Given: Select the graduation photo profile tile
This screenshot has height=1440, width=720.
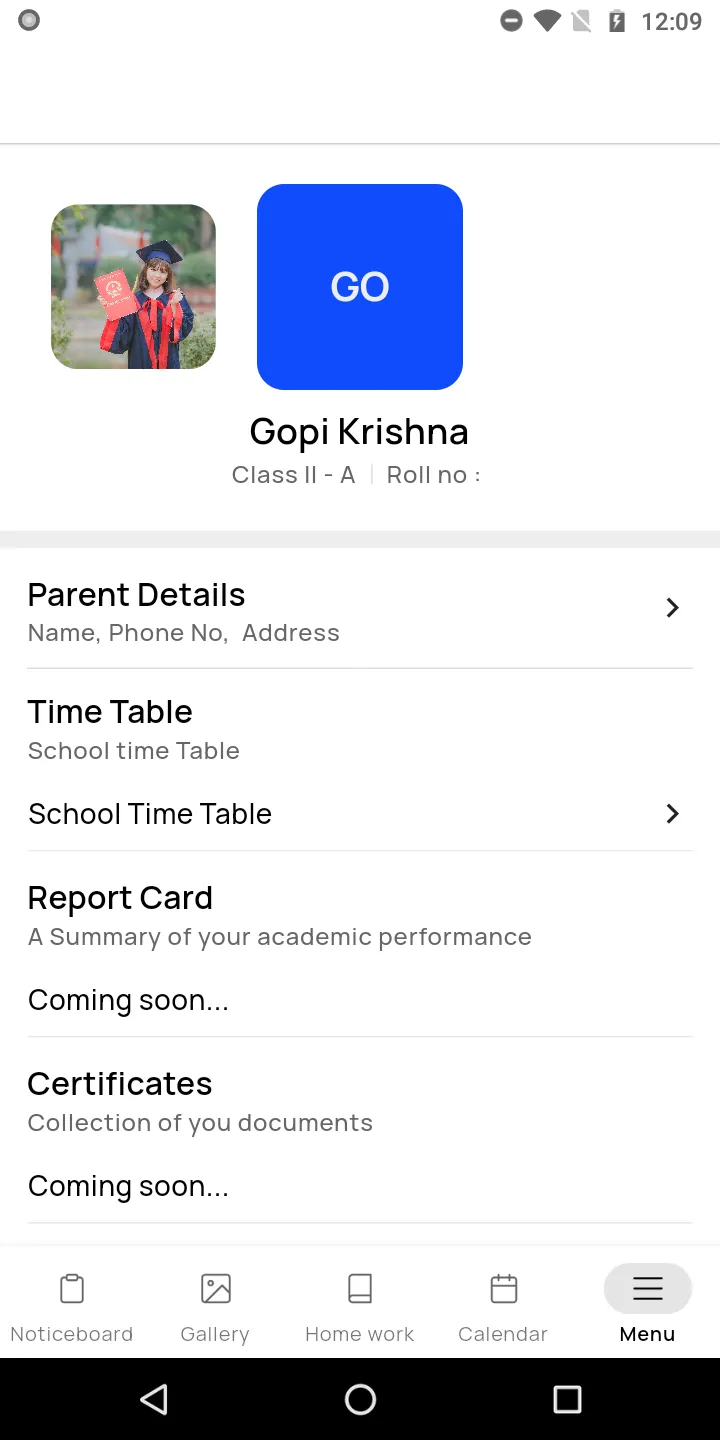Looking at the screenshot, I should pyautogui.click(x=133, y=287).
